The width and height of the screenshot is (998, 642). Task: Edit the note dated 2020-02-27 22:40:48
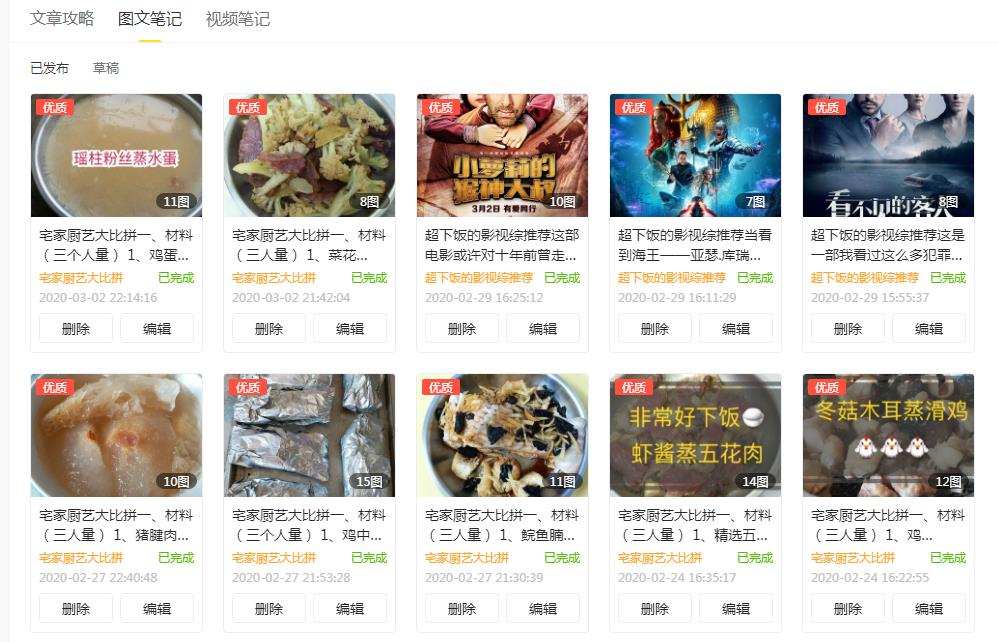(157, 608)
